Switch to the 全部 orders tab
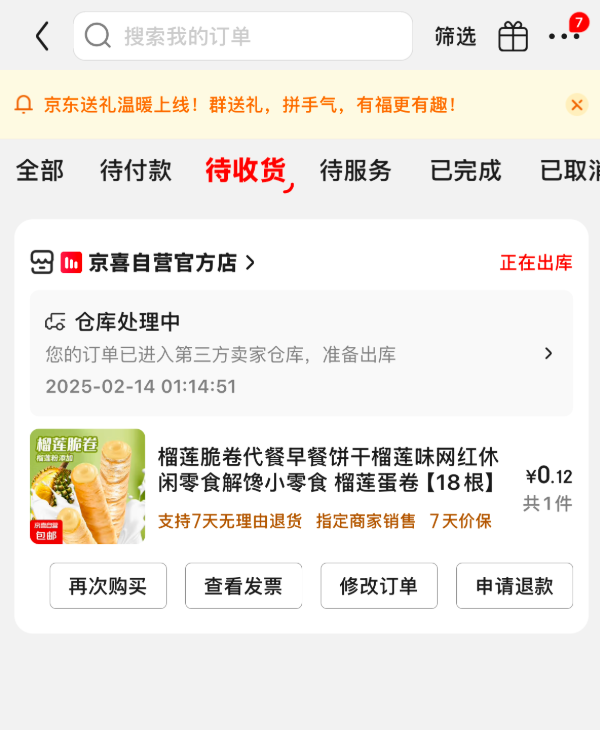This screenshot has height=730, width=600. point(40,171)
